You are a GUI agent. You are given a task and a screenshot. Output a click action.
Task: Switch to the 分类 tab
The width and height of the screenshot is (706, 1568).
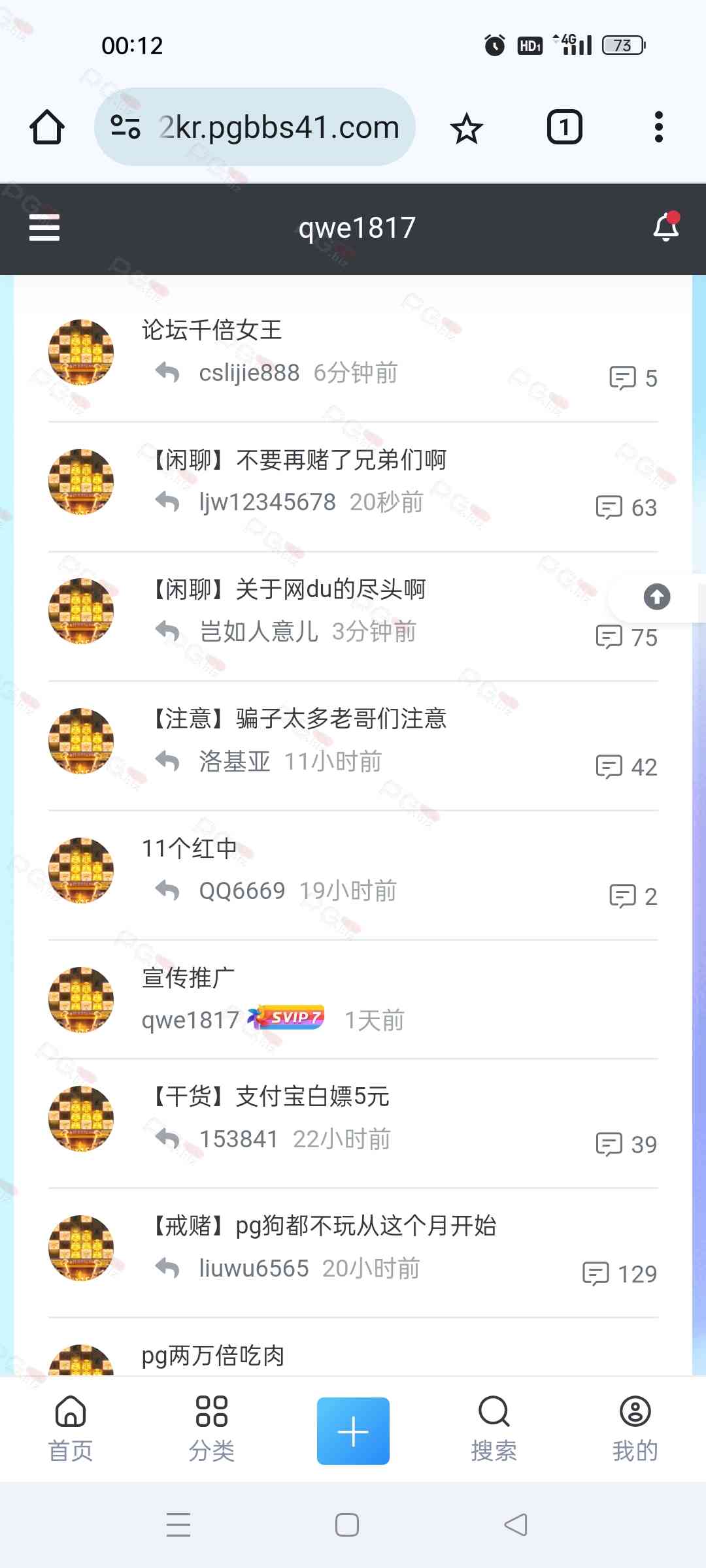tap(211, 1429)
